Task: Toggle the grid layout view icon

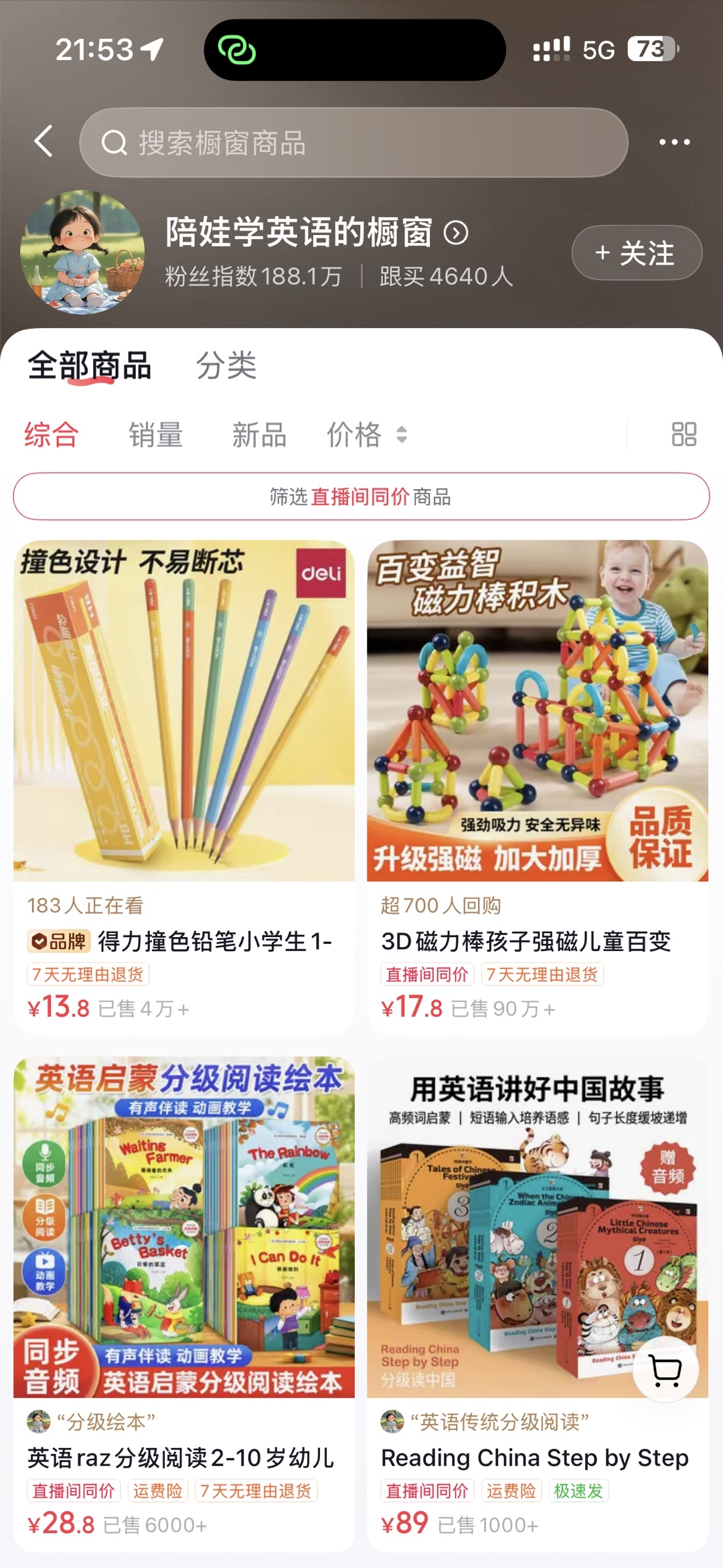Action: pyautogui.click(x=684, y=434)
